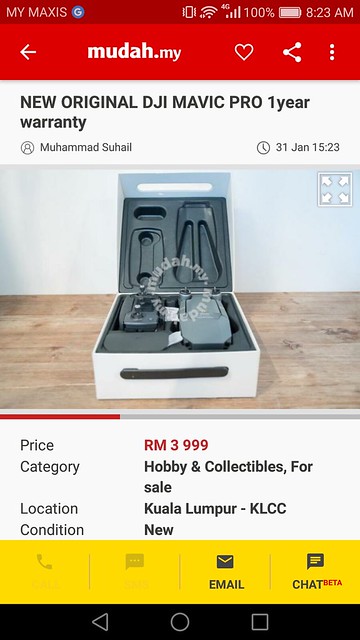Open the three-dot overflow menu
The width and height of the screenshot is (360, 640).
[x=332, y=52]
